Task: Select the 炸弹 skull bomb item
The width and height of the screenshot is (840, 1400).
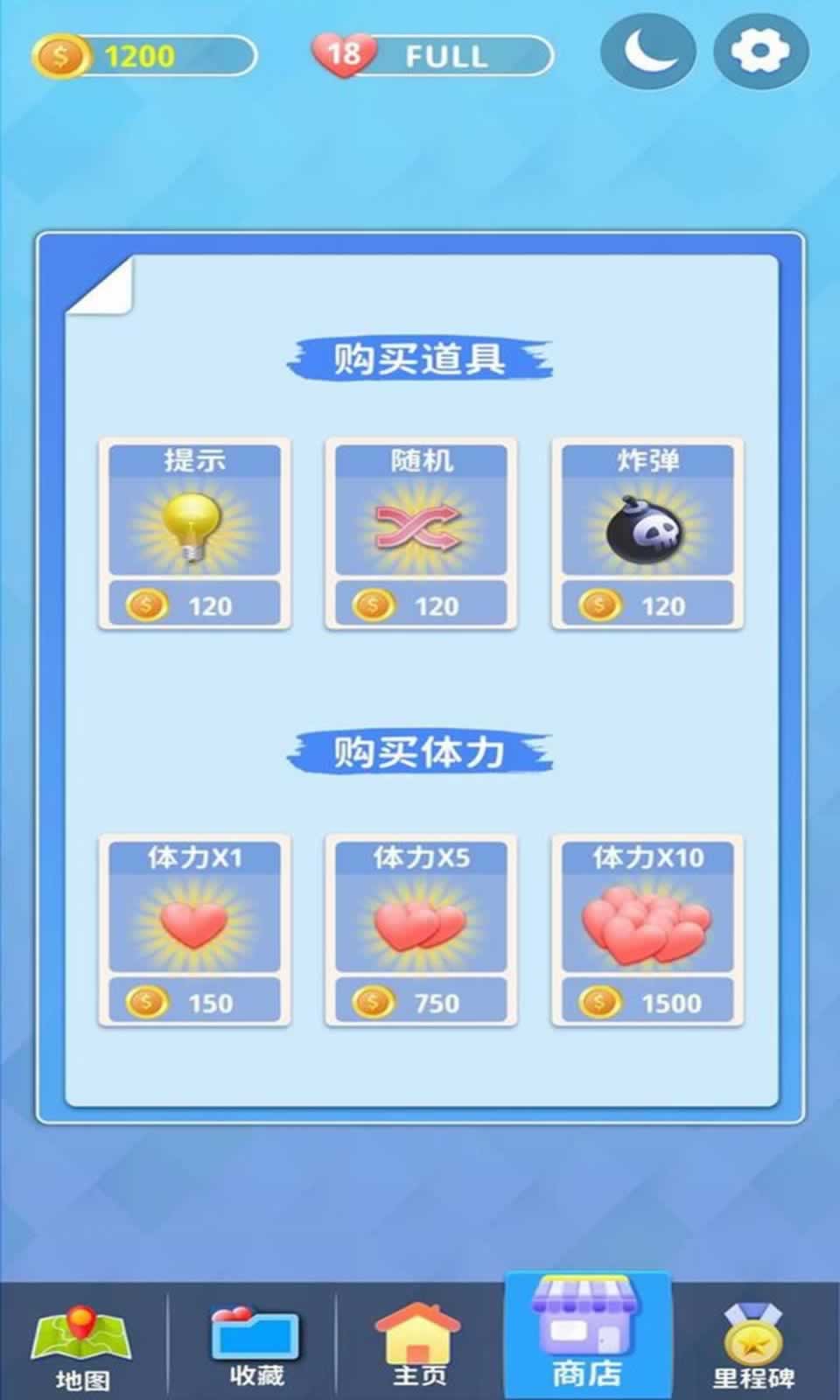Action: (646, 522)
